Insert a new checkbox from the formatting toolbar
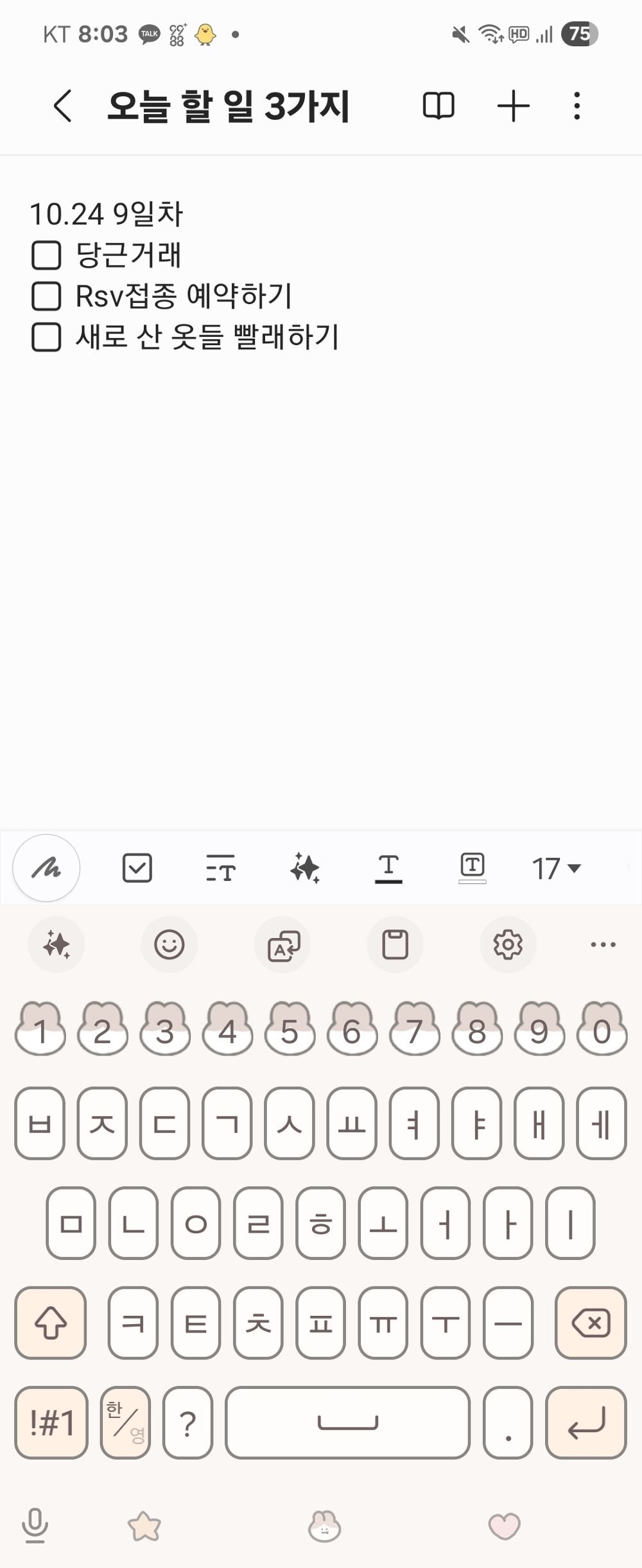This screenshot has height=1568, width=642. [137, 867]
